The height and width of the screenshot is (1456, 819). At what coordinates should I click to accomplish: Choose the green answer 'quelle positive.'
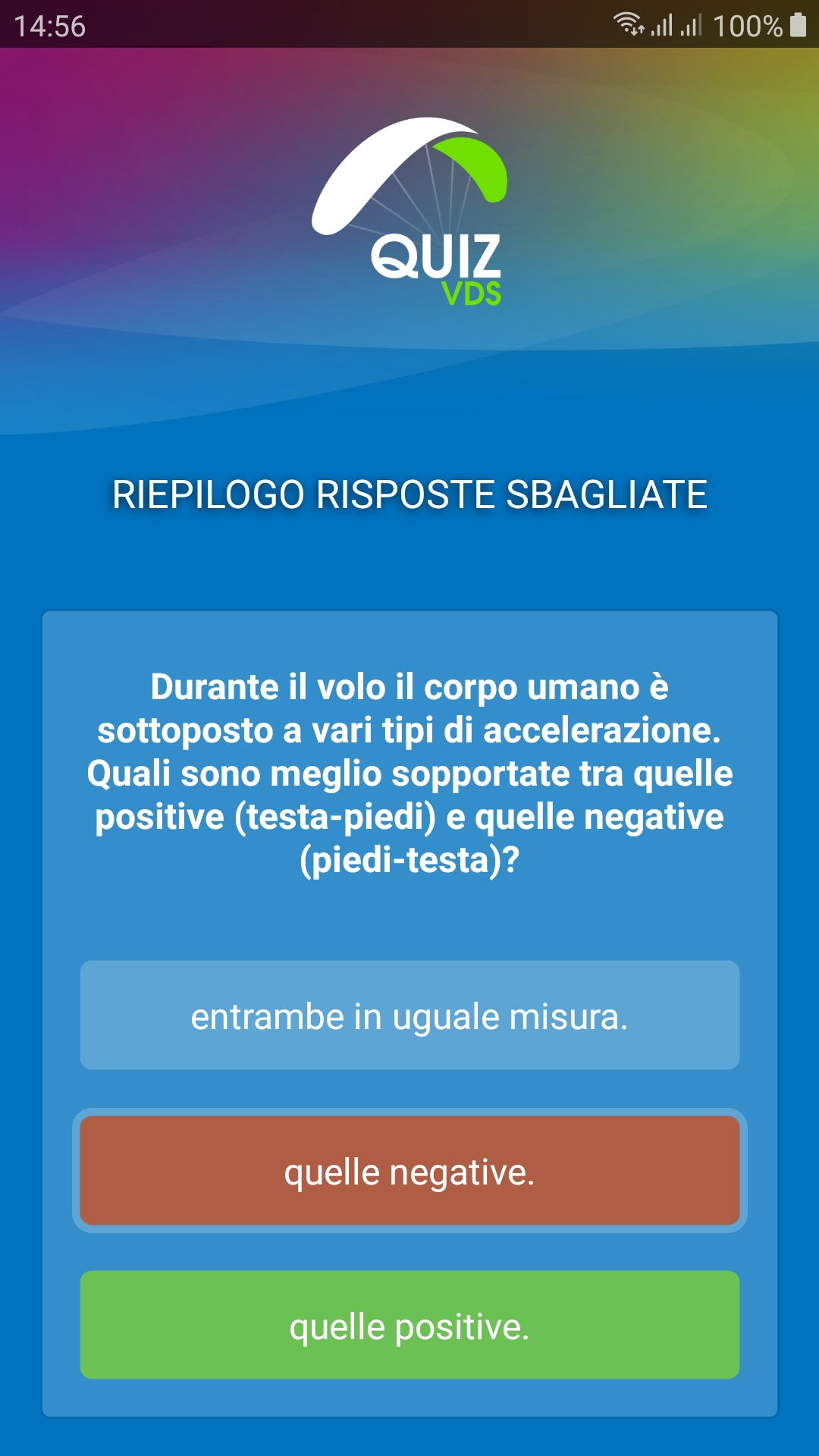pyautogui.click(x=409, y=1326)
